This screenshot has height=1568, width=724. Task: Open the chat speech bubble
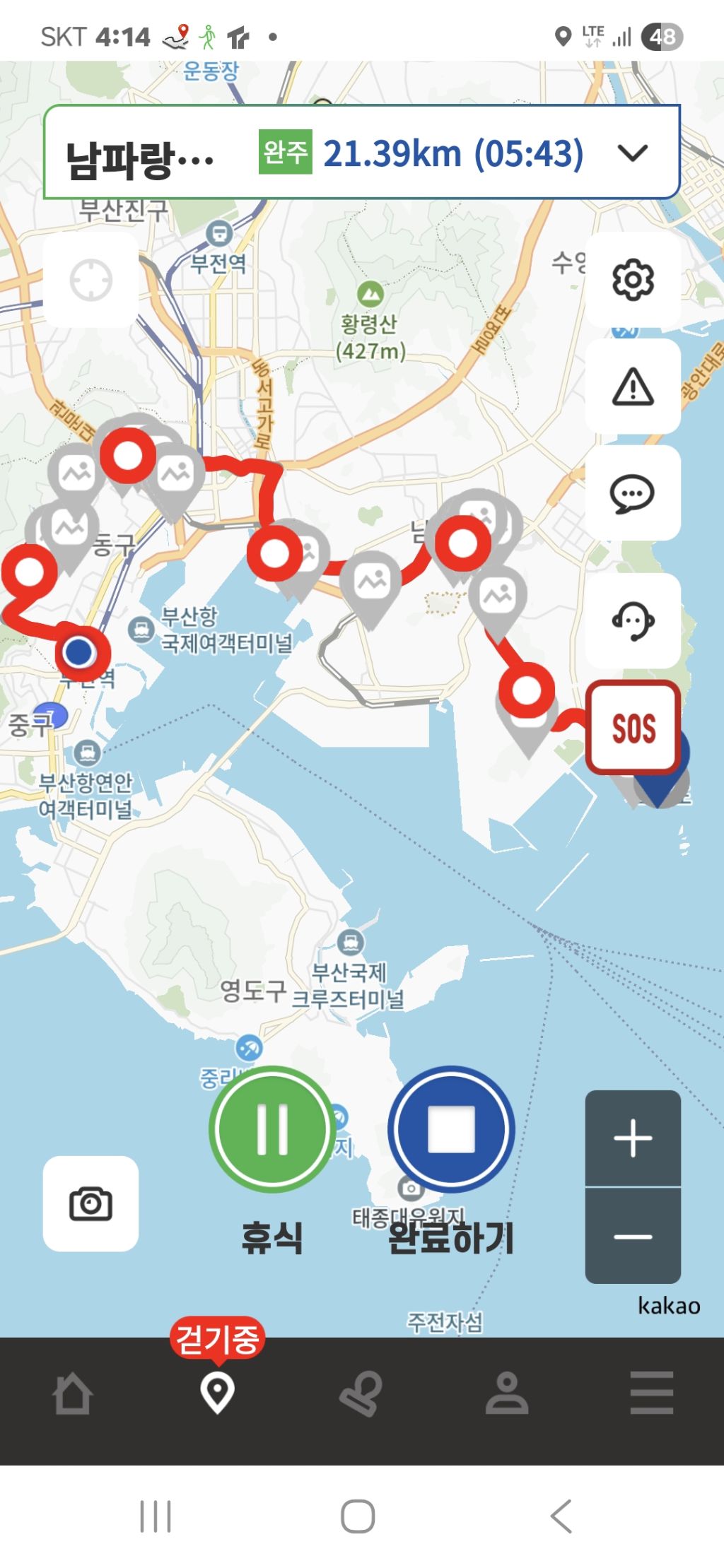click(633, 493)
